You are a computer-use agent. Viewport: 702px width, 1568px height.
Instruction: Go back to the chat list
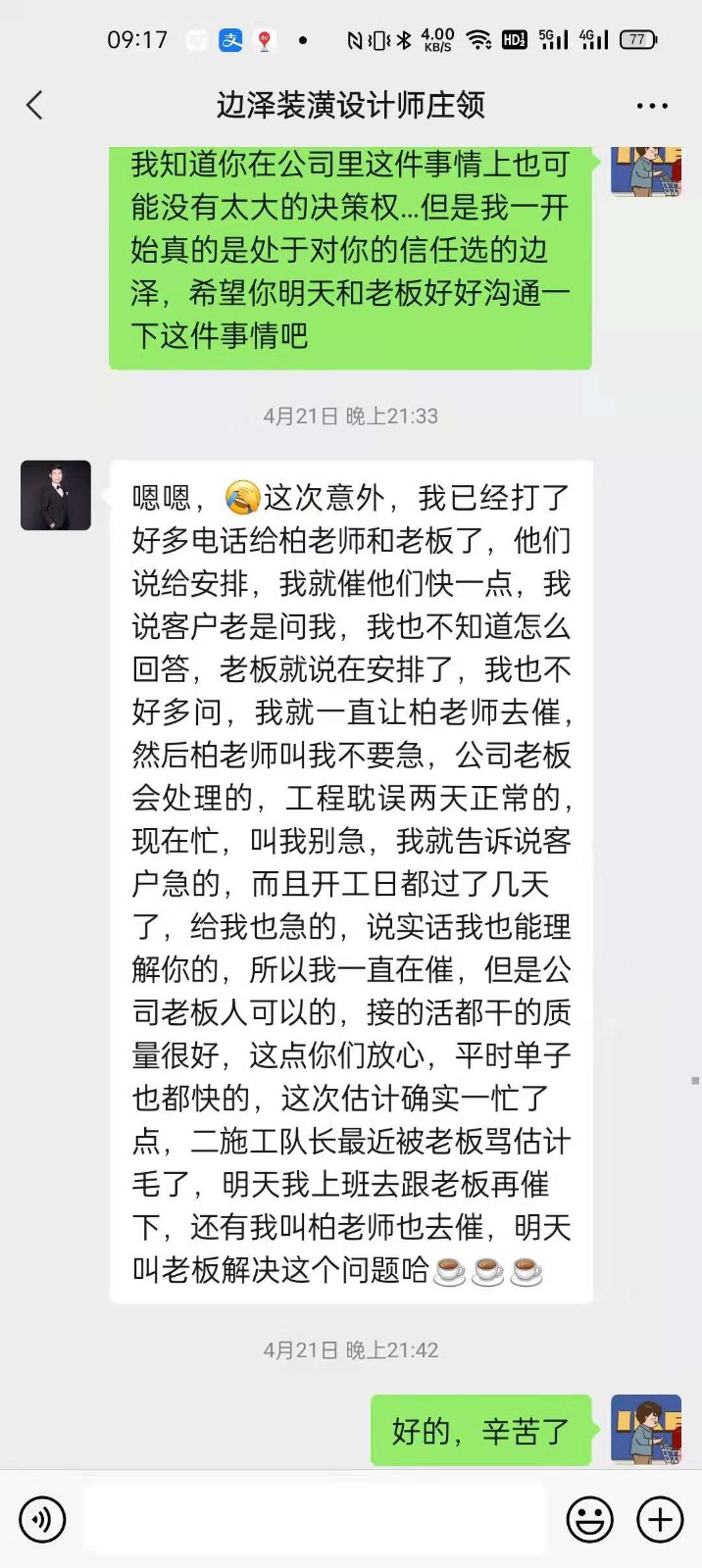pos(35,105)
